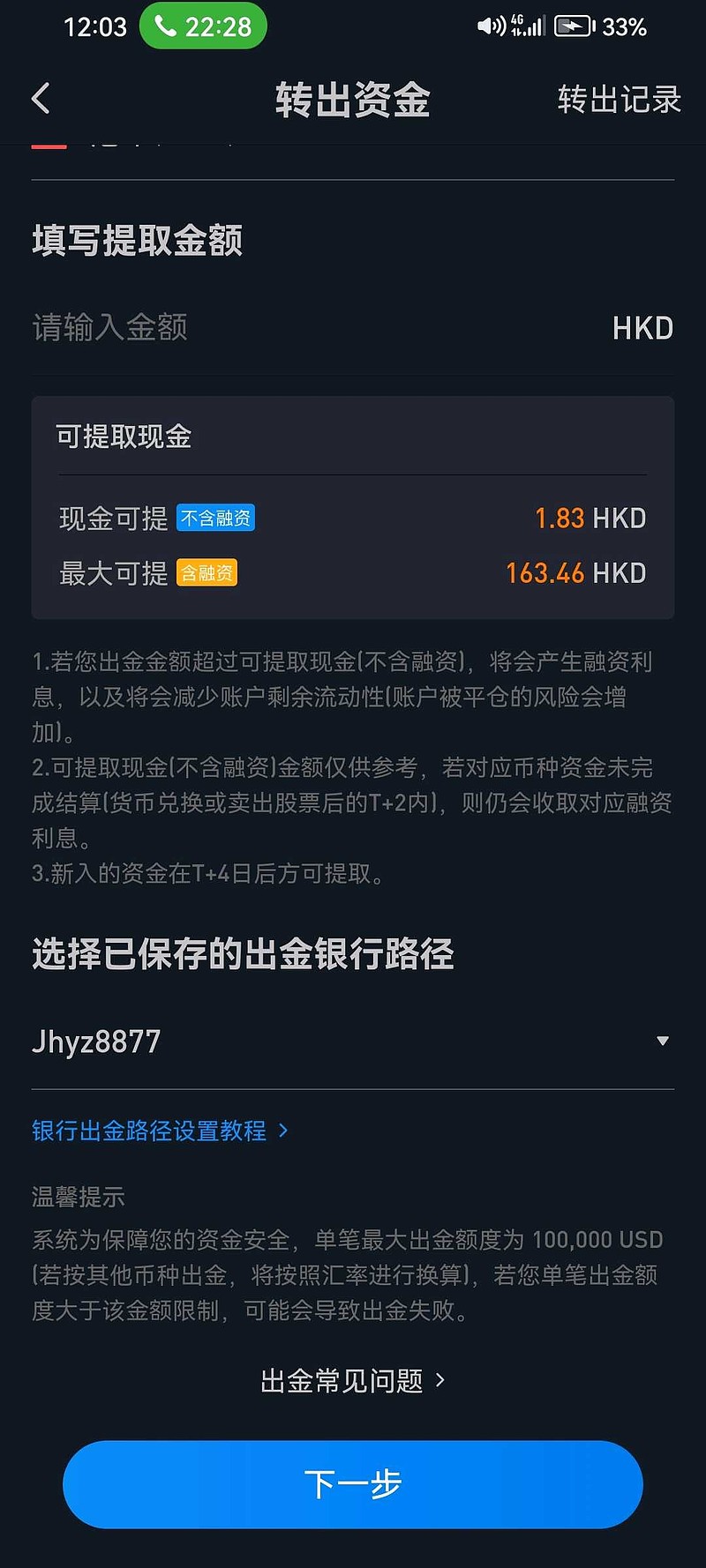
Task: Tap the 不含融资 blue badge
Action: click(214, 519)
